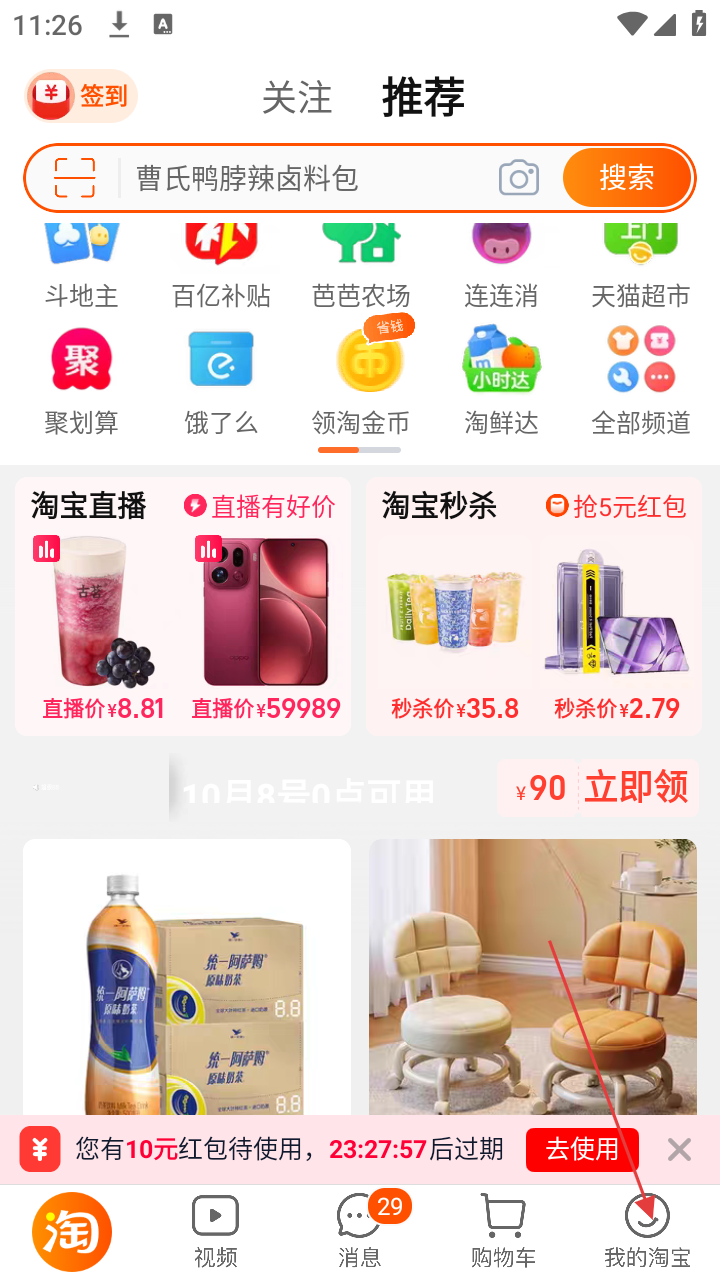The width and height of the screenshot is (720, 1280).
Task: Dismiss the 10元红包 banner
Action: (x=679, y=1149)
